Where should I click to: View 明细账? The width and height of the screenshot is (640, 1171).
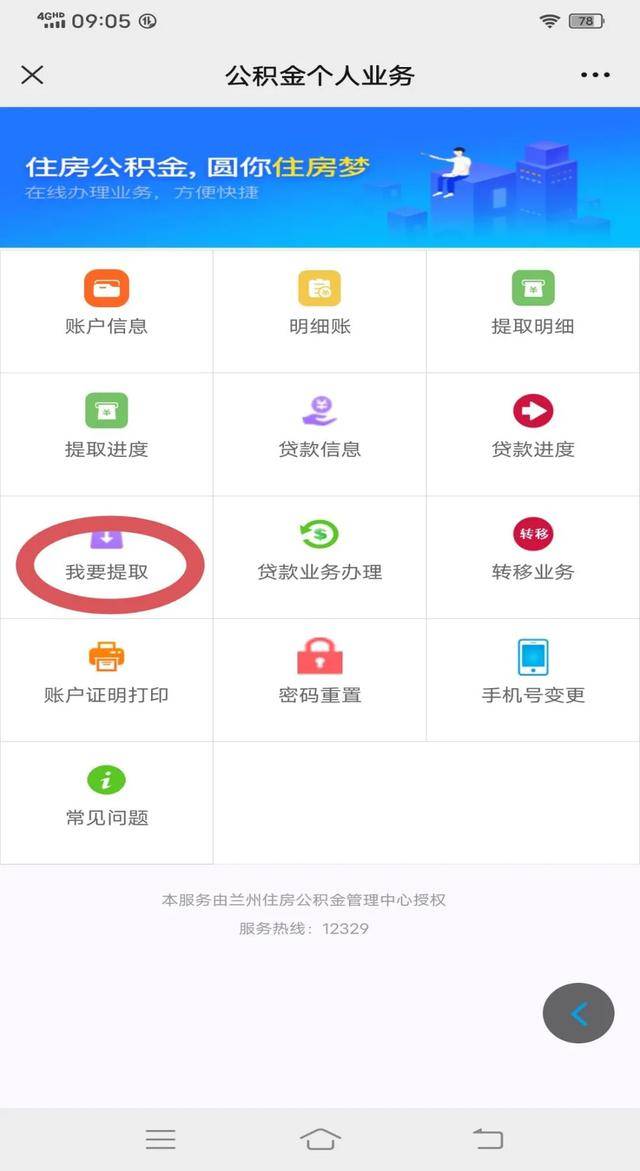click(x=319, y=305)
